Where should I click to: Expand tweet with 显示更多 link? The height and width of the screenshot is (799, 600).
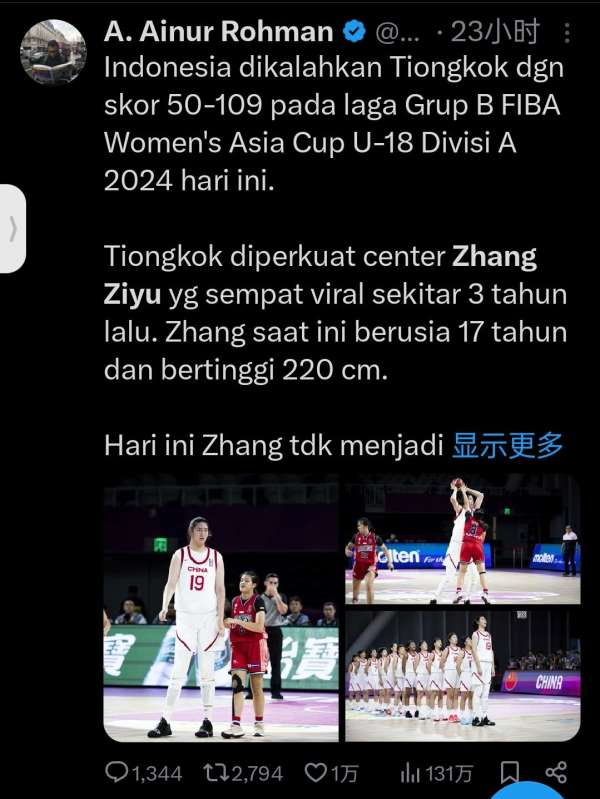pos(508,445)
